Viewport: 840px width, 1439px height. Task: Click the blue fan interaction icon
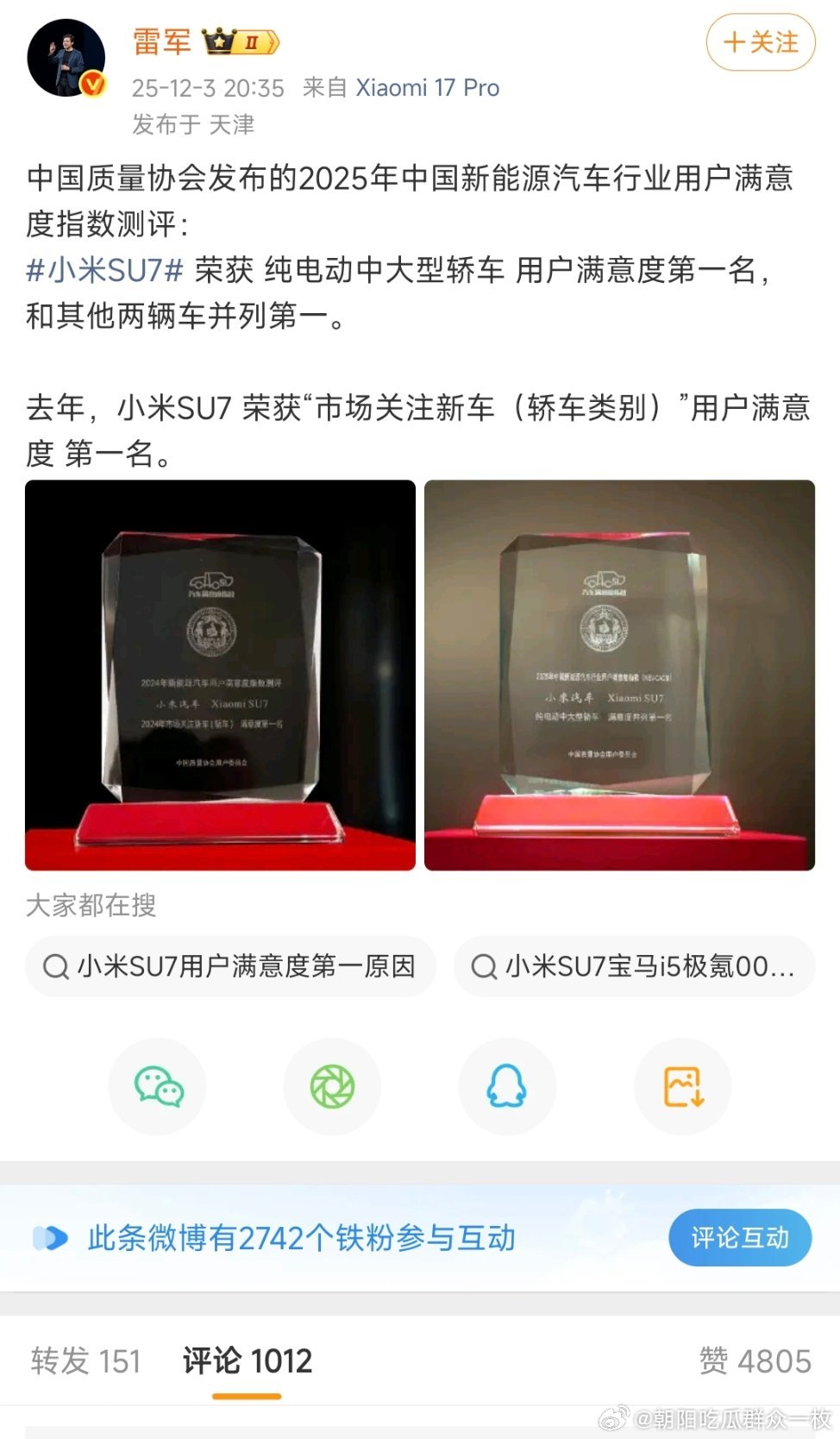tap(49, 1237)
